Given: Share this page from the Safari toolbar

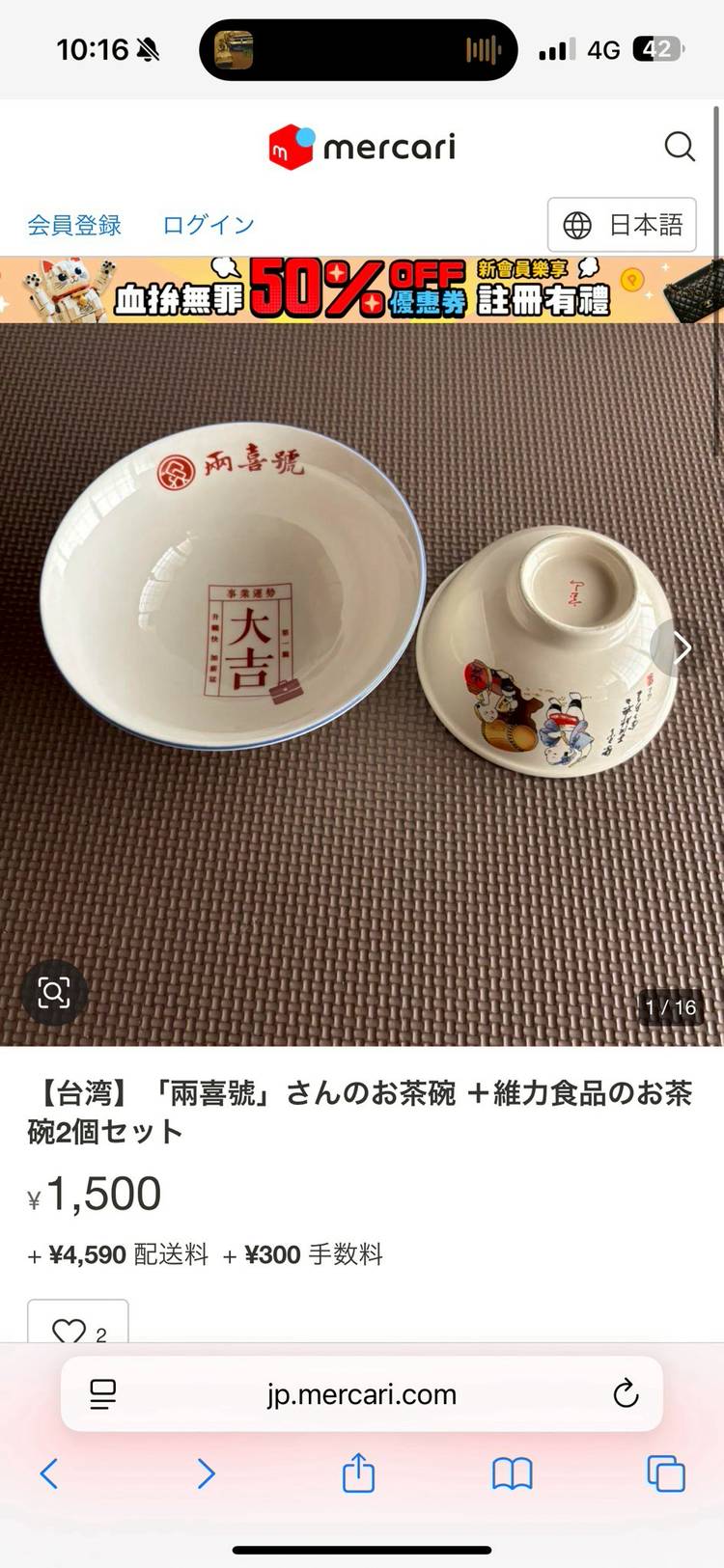Looking at the screenshot, I should (358, 1473).
